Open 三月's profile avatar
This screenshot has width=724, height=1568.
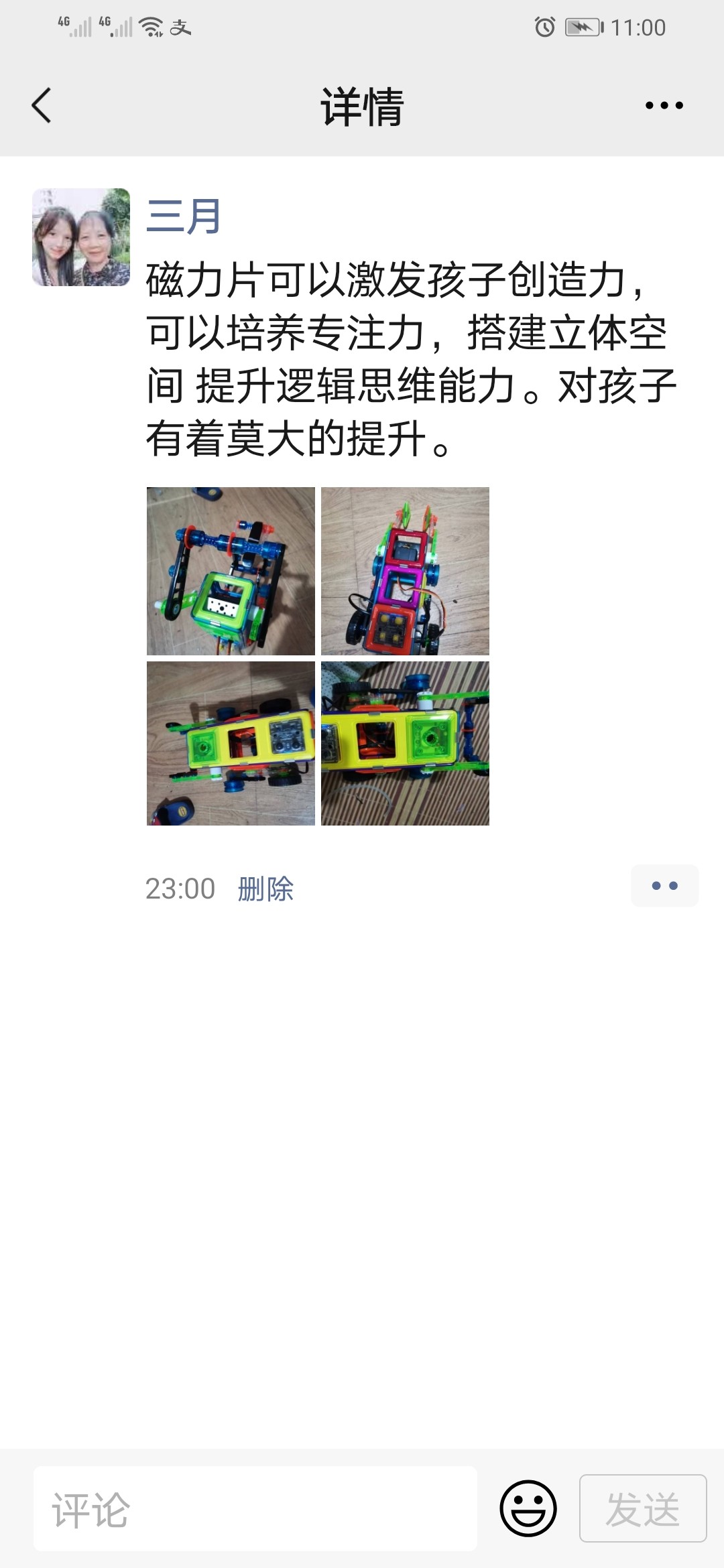point(81,237)
